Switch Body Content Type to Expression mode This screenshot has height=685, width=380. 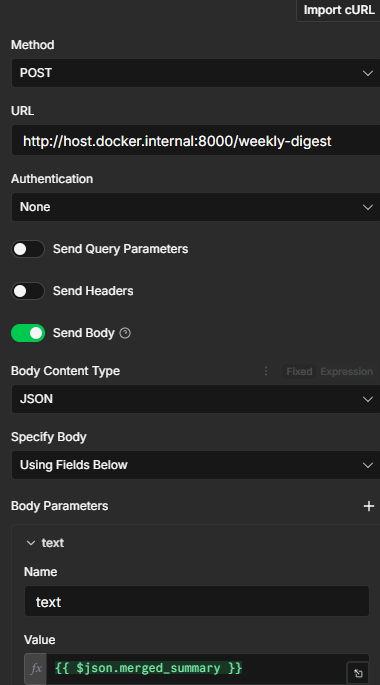pos(346,371)
